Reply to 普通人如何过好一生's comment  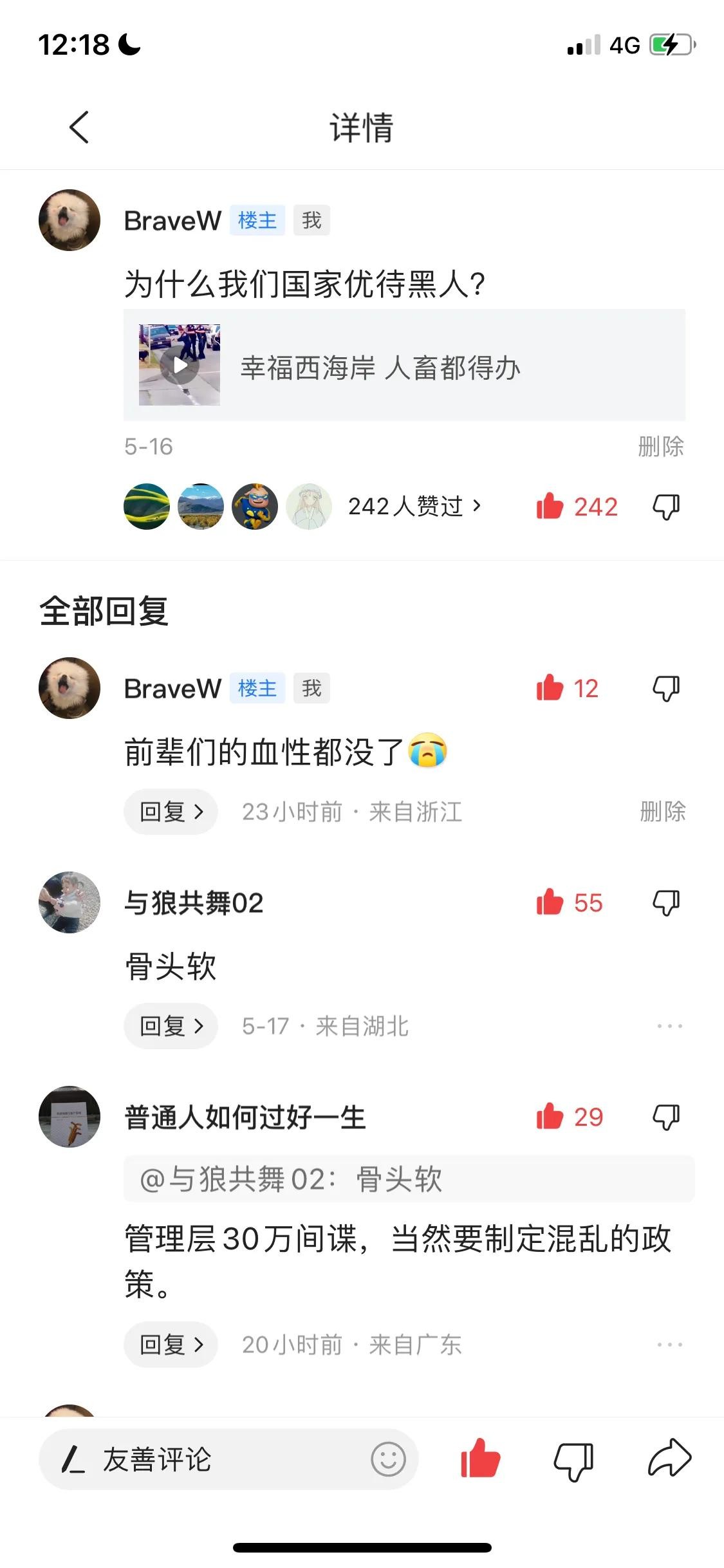(x=171, y=1345)
